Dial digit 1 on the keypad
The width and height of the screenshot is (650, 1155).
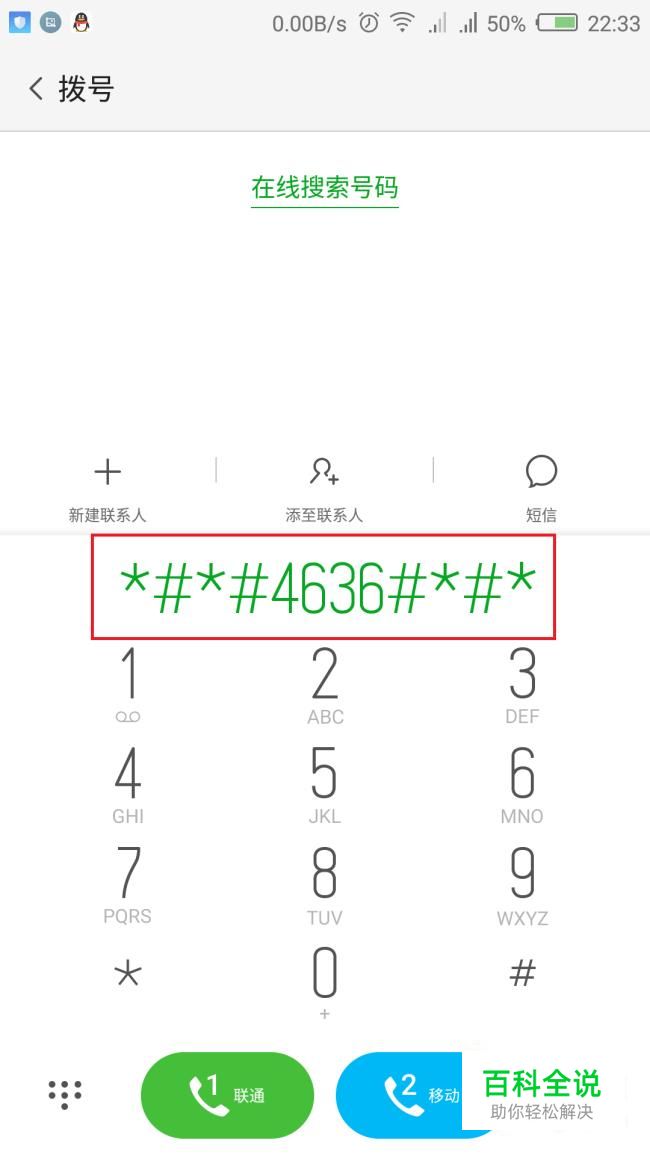tap(128, 685)
